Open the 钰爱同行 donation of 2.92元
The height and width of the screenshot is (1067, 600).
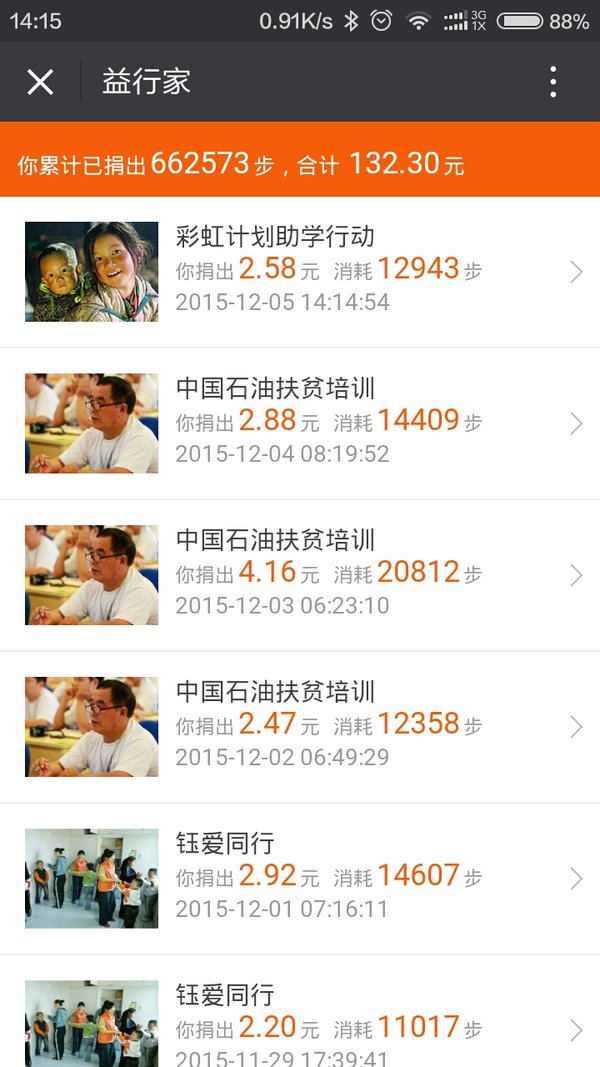tap(300, 879)
